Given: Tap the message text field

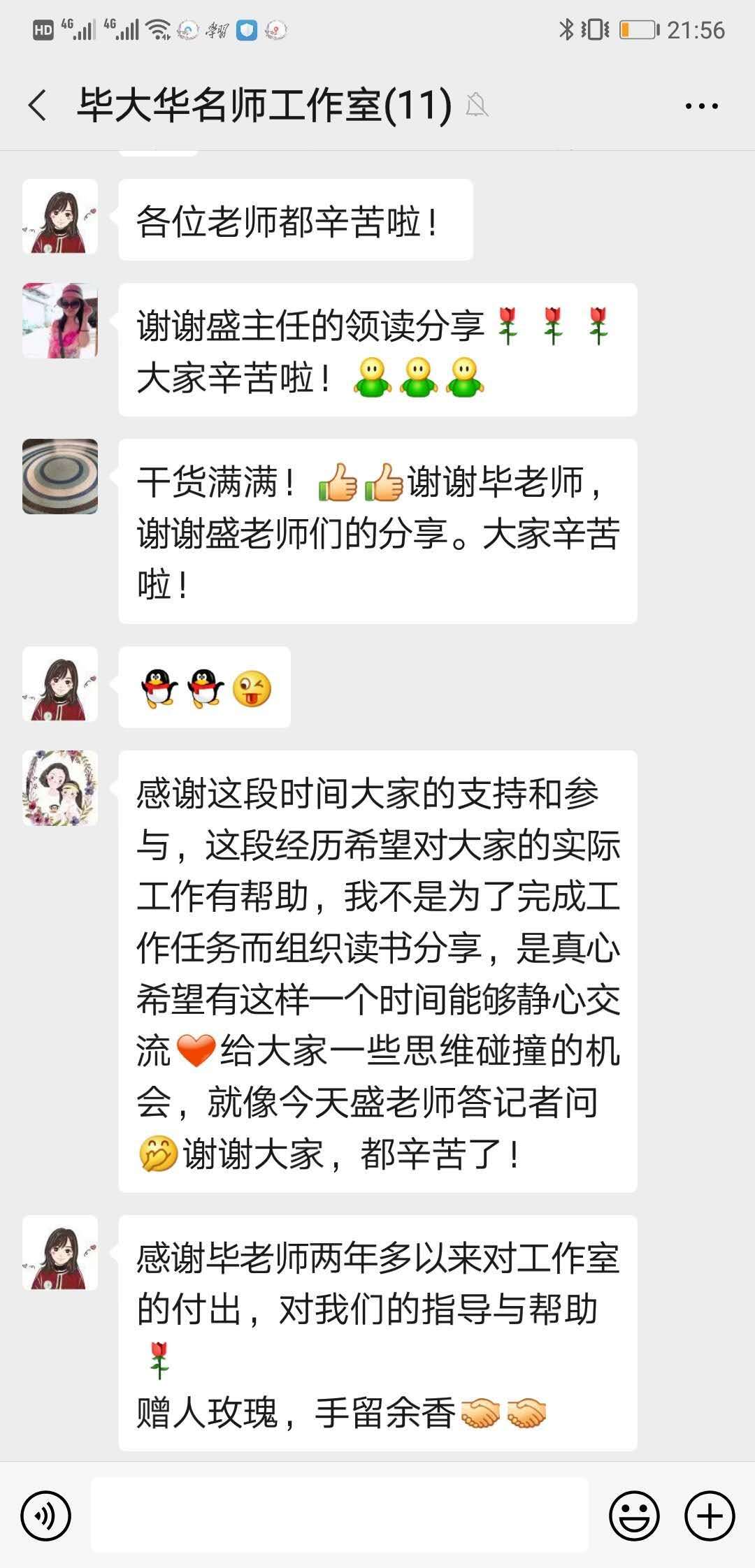Looking at the screenshot, I should click(x=340, y=1515).
